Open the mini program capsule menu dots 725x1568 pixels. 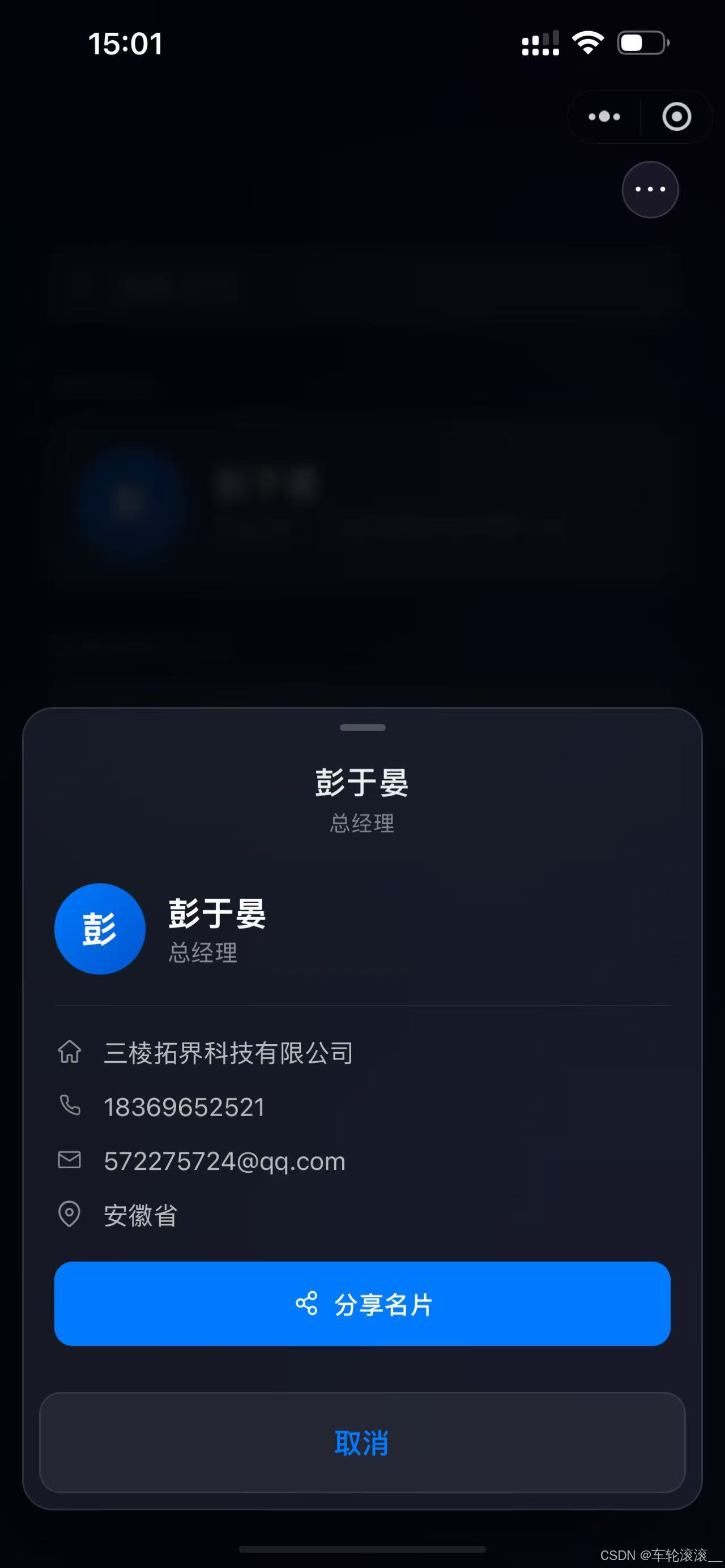point(604,116)
